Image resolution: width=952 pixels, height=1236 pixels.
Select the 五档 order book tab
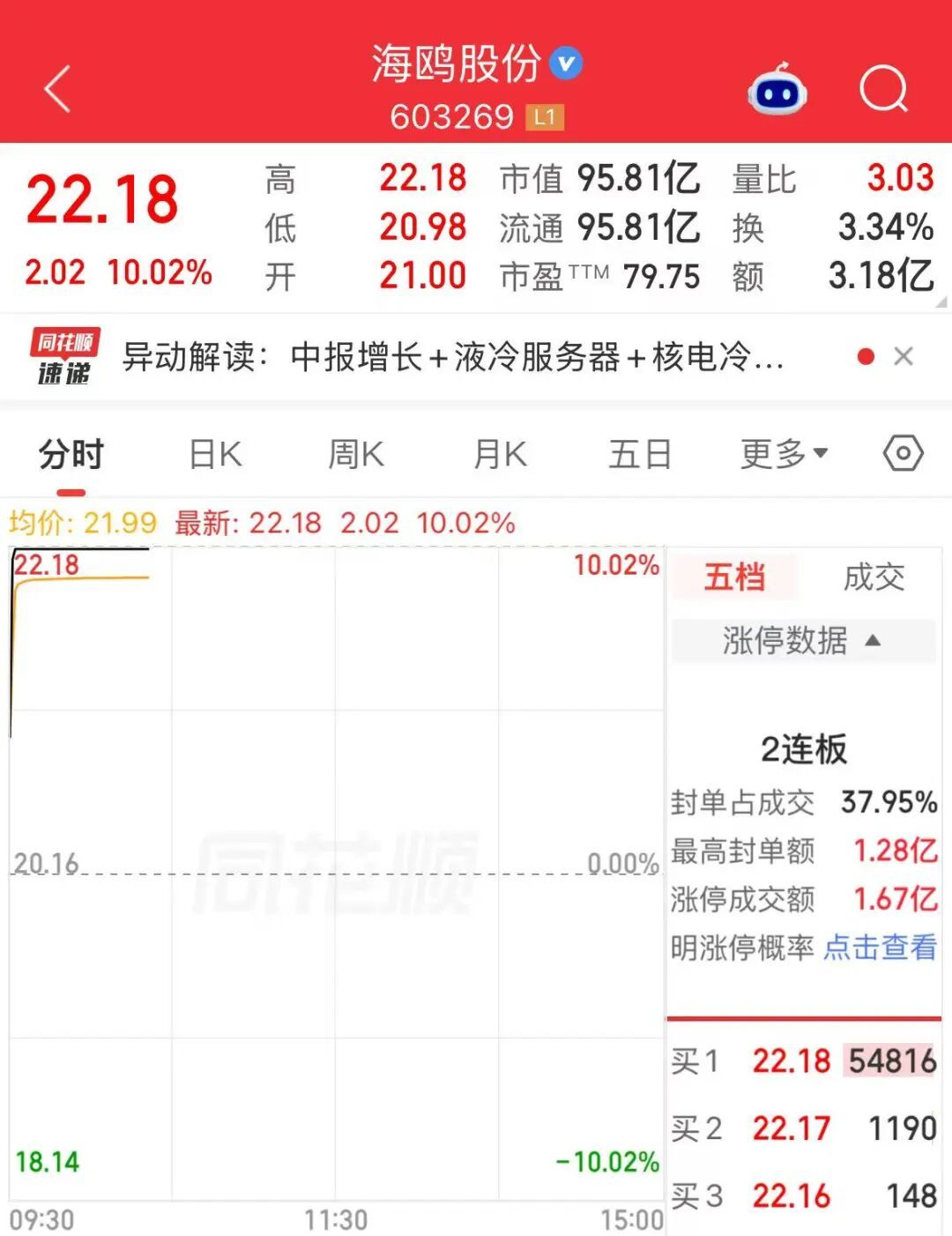pyautogui.click(x=734, y=577)
